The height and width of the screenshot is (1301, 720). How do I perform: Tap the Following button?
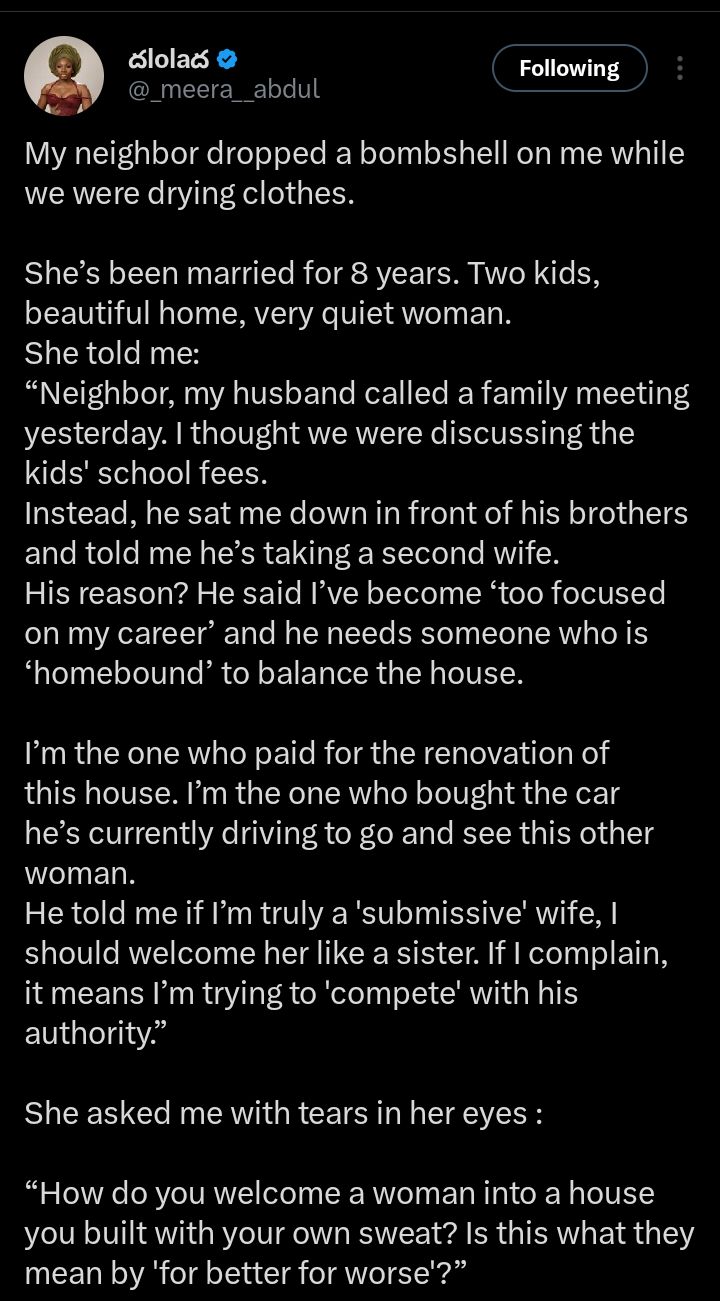(x=569, y=68)
